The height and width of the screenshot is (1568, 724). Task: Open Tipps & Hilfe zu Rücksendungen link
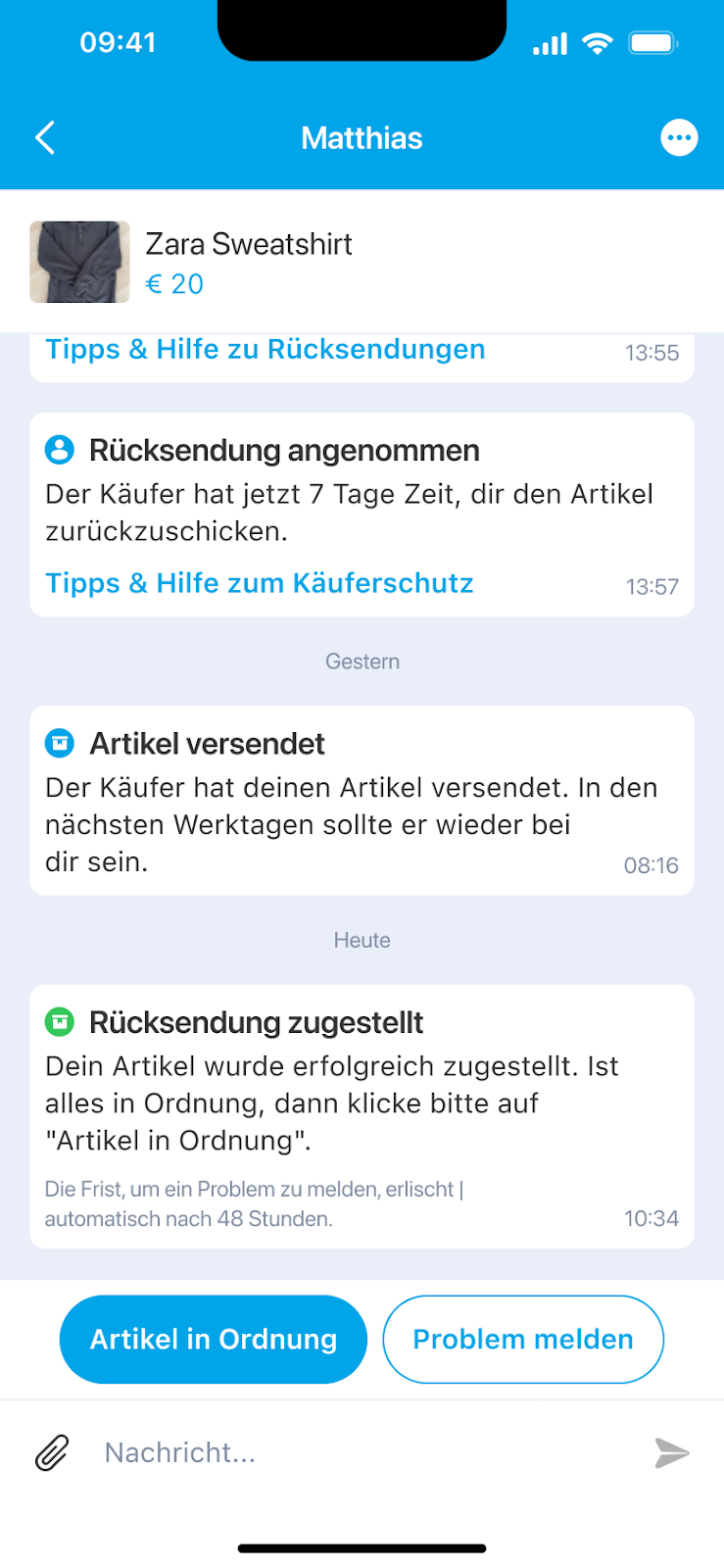tap(265, 350)
